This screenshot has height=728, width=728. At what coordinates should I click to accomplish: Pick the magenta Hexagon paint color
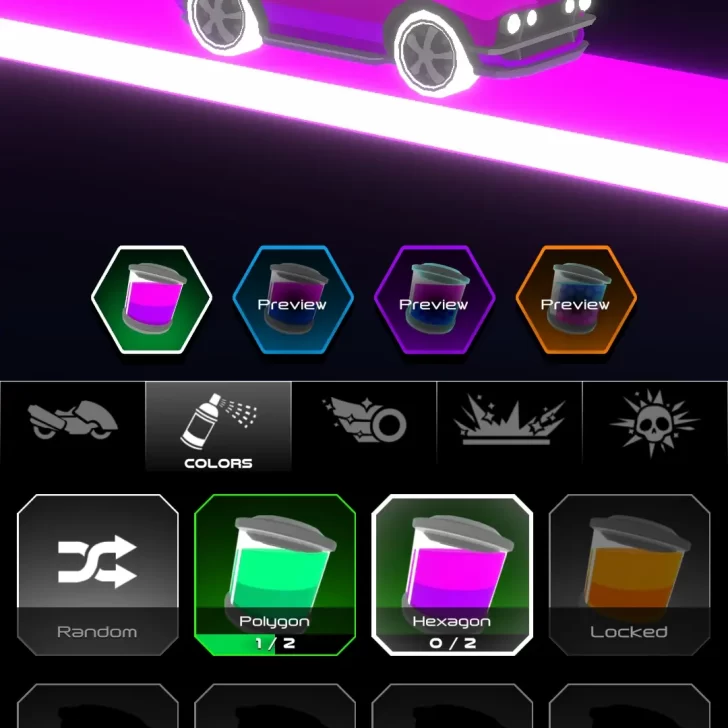(x=452, y=574)
